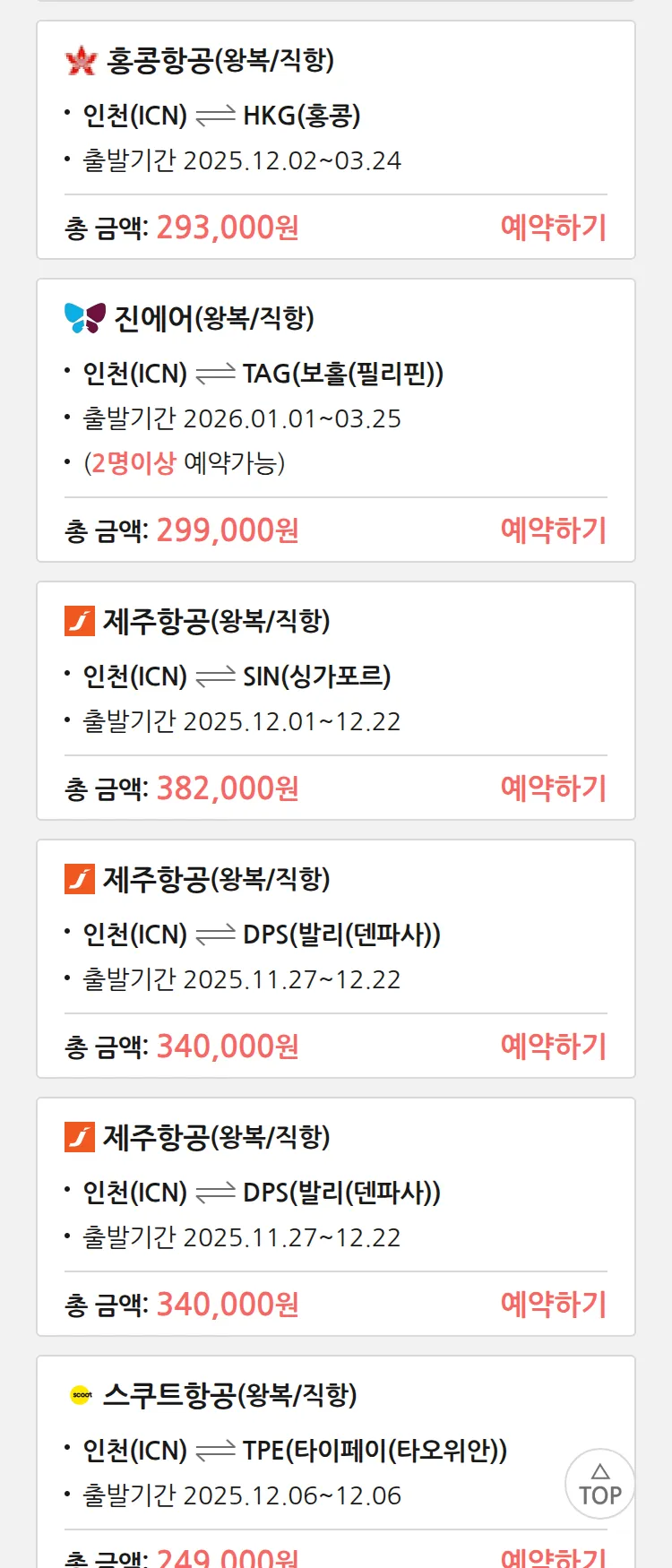Reserve the Jeju Air Singapore flight
Viewport: 672px width, 1568px height.
pyautogui.click(x=553, y=788)
